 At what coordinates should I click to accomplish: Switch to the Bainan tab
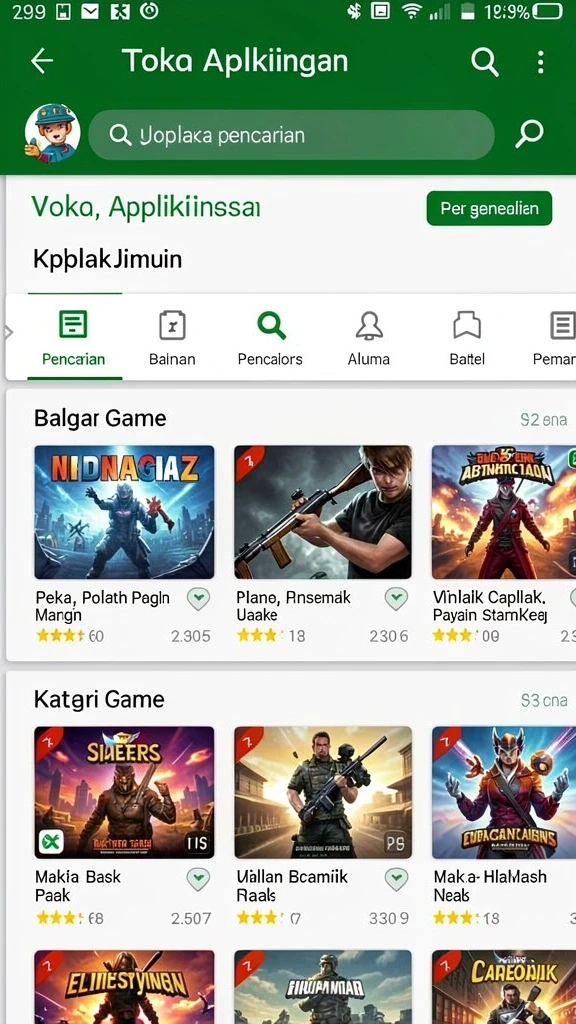(x=172, y=338)
